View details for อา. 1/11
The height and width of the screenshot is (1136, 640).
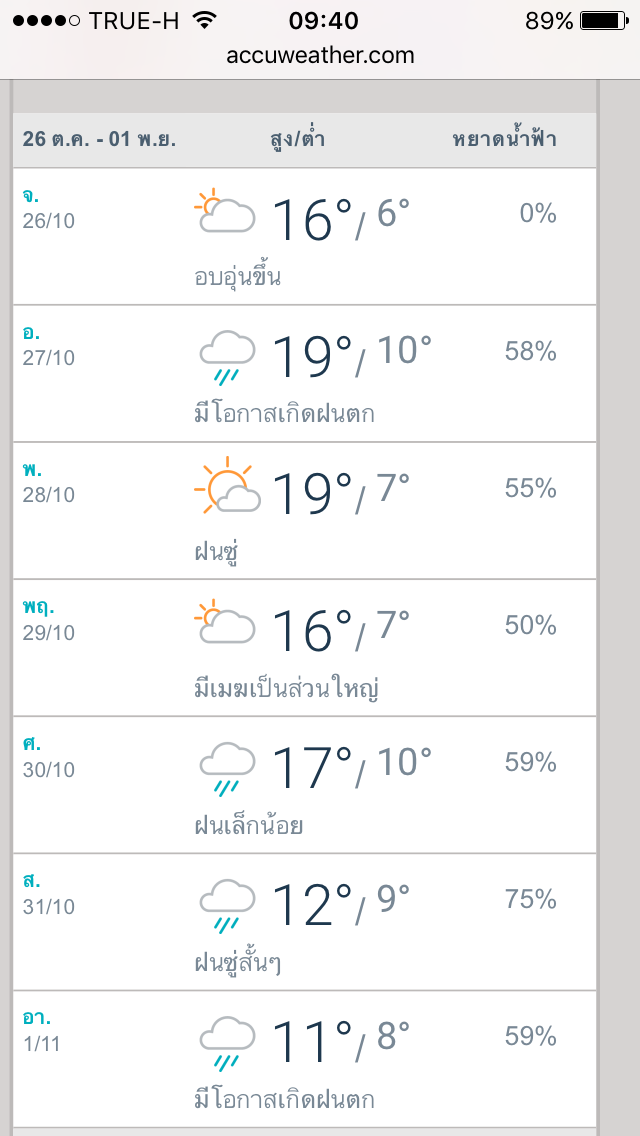click(x=304, y=1058)
